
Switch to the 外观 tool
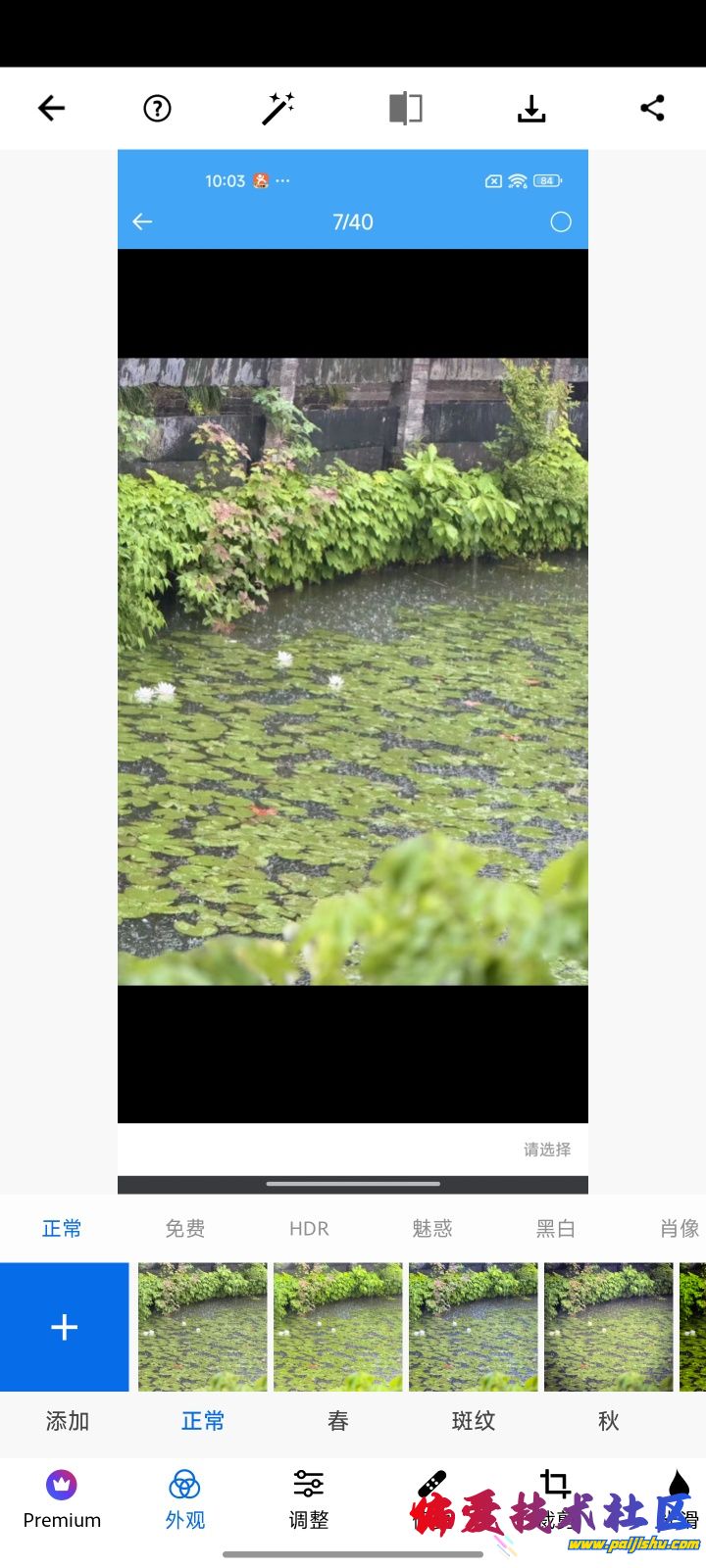click(185, 1499)
